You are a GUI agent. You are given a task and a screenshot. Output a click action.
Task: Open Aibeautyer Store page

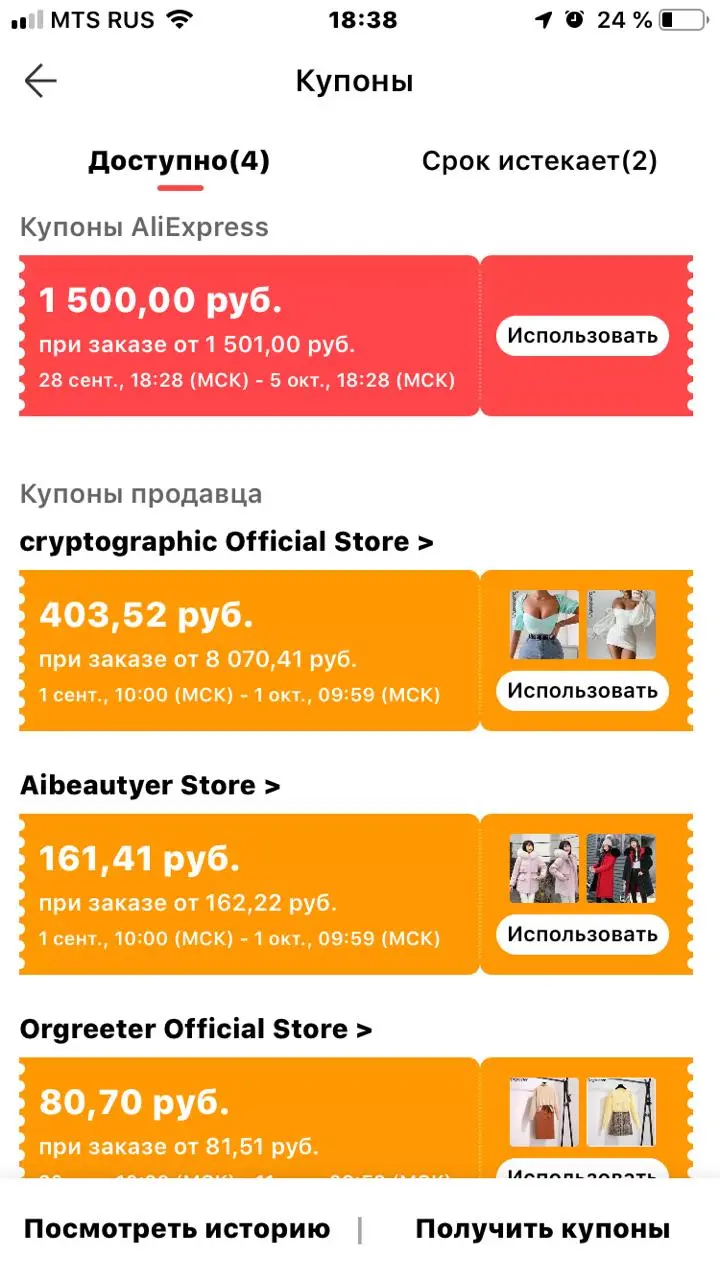tap(150, 786)
